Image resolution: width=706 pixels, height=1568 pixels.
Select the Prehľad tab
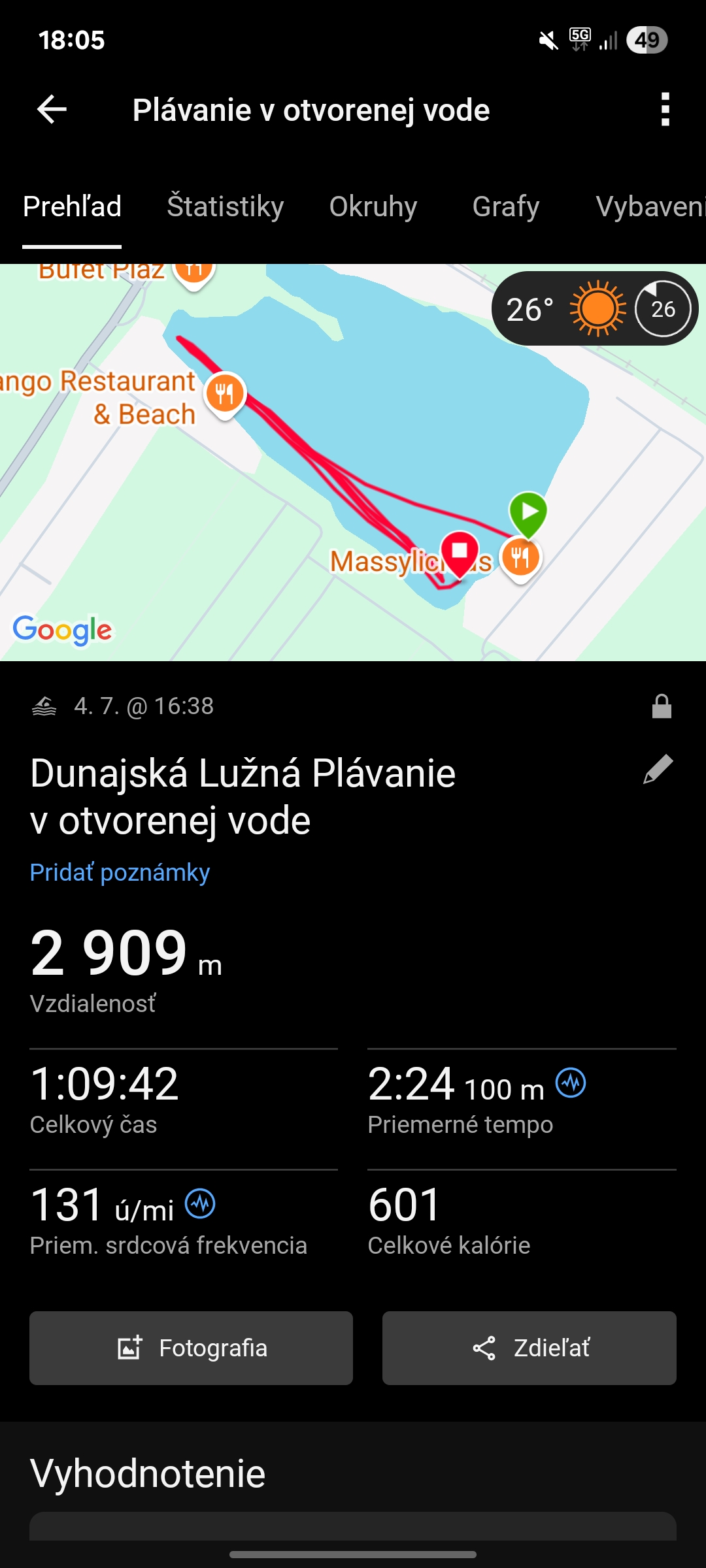72,206
